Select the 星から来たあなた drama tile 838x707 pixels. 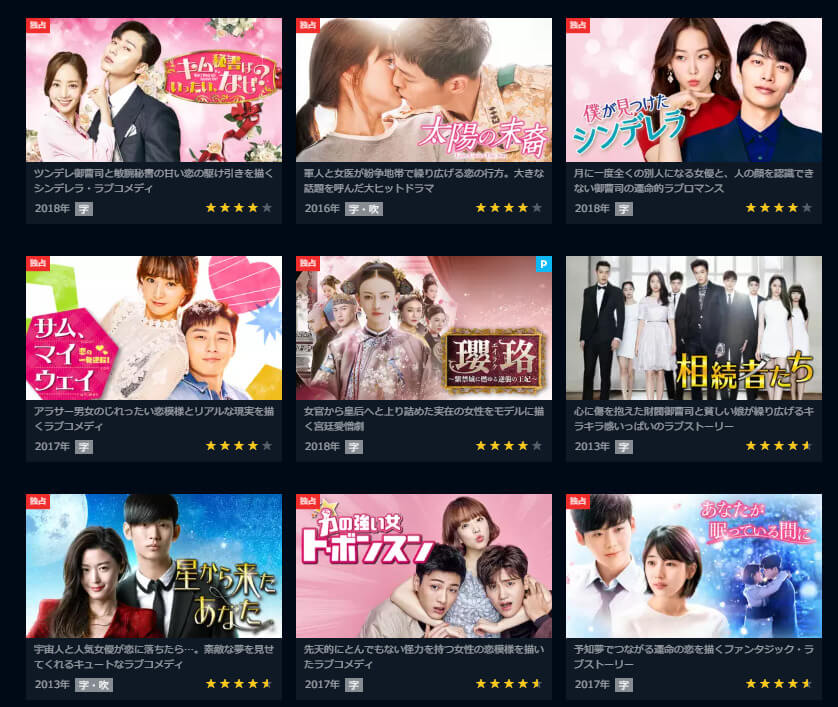coord(153,566)
